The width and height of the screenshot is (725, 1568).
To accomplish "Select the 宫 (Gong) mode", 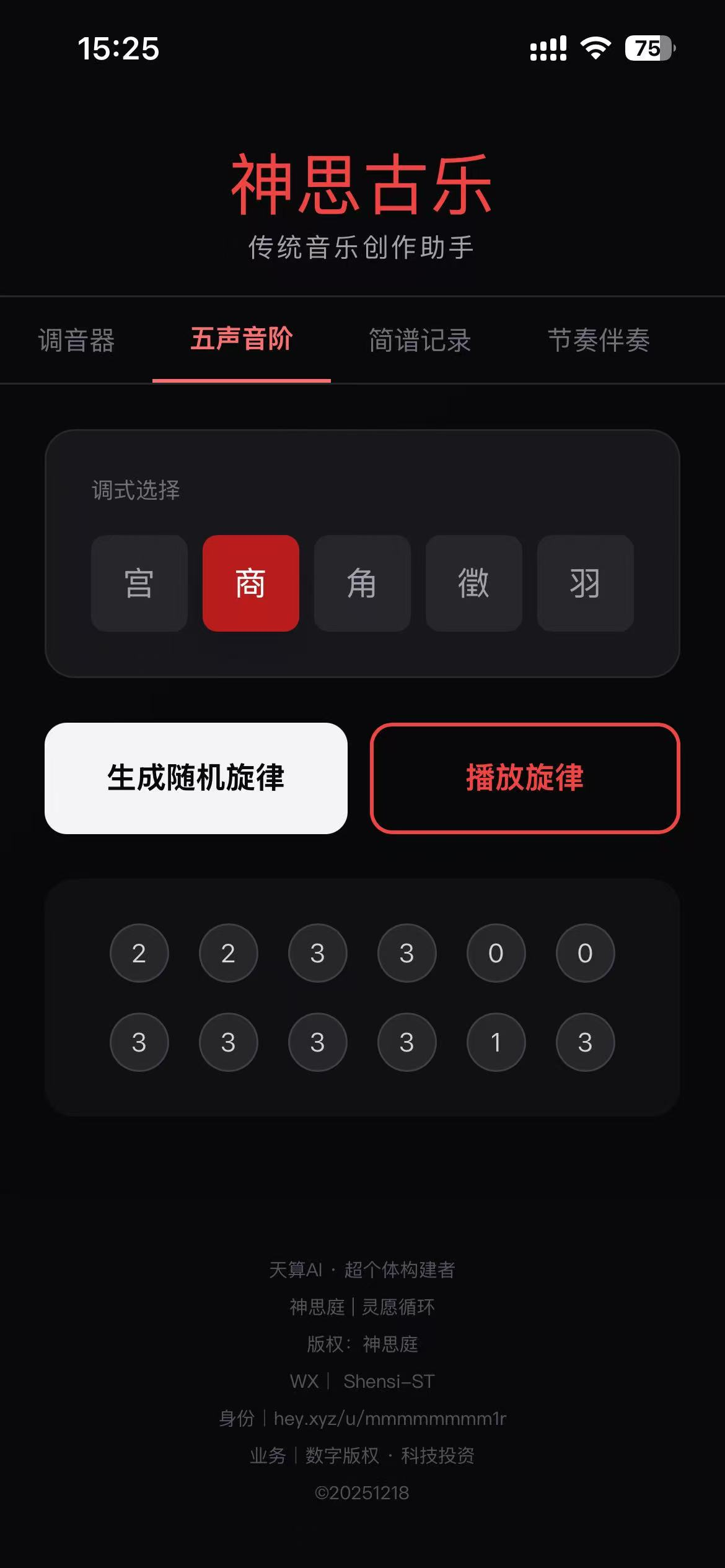I will click(x=139, y=583).
